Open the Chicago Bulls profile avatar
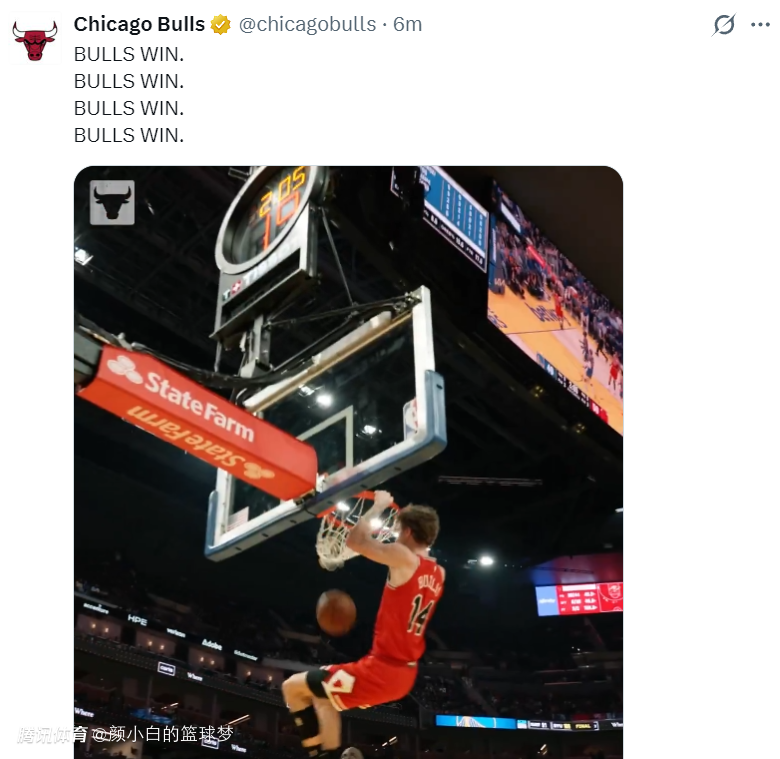The width and height of the screenshot is (780, 759). click(x=35, y=41)
